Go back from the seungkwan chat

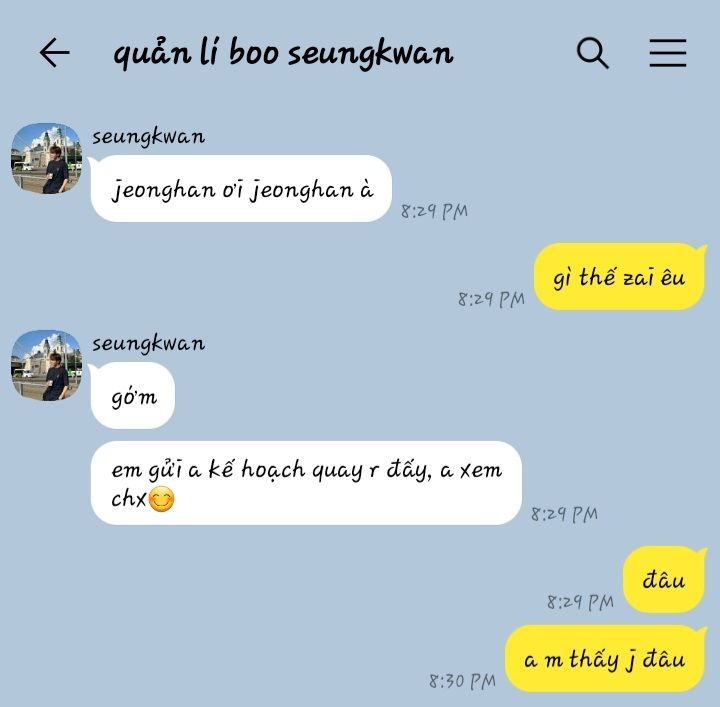point(54,53)
